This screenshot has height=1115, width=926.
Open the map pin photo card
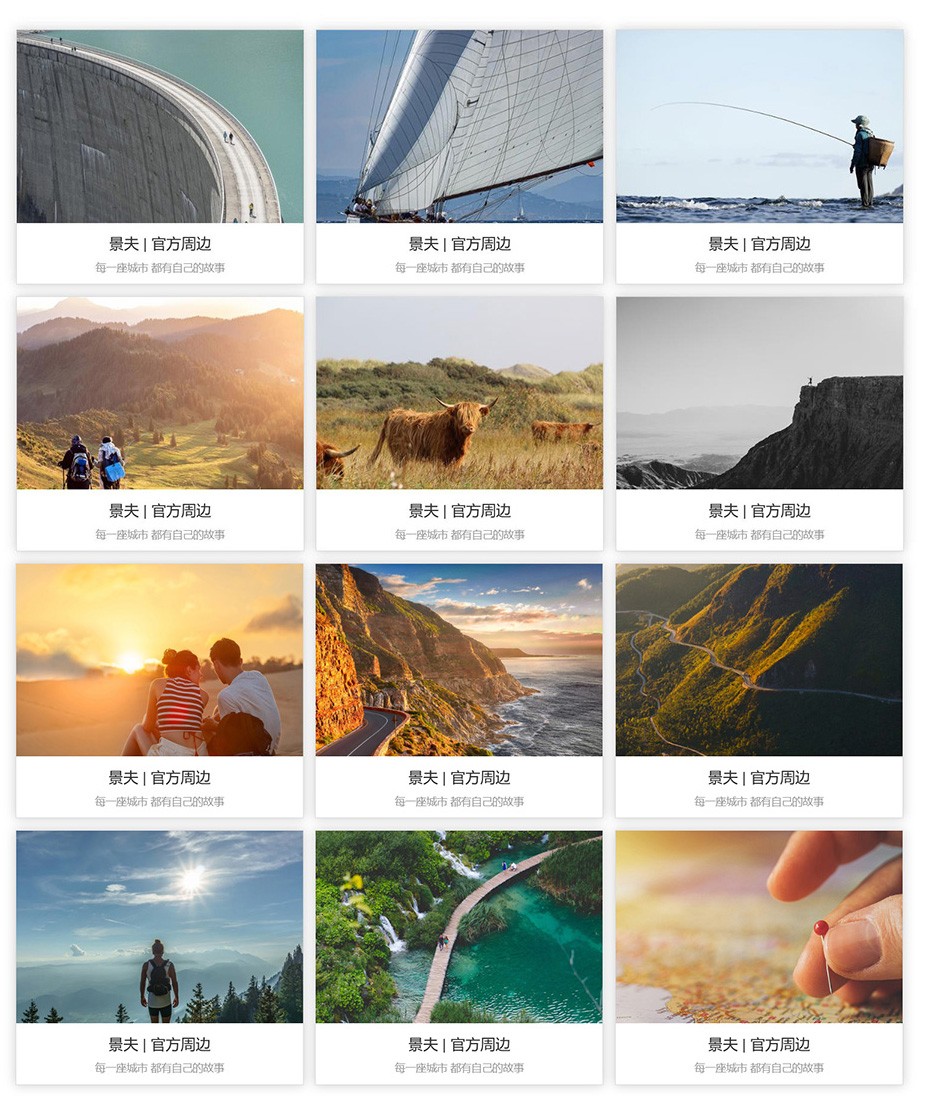click(759, 927)
